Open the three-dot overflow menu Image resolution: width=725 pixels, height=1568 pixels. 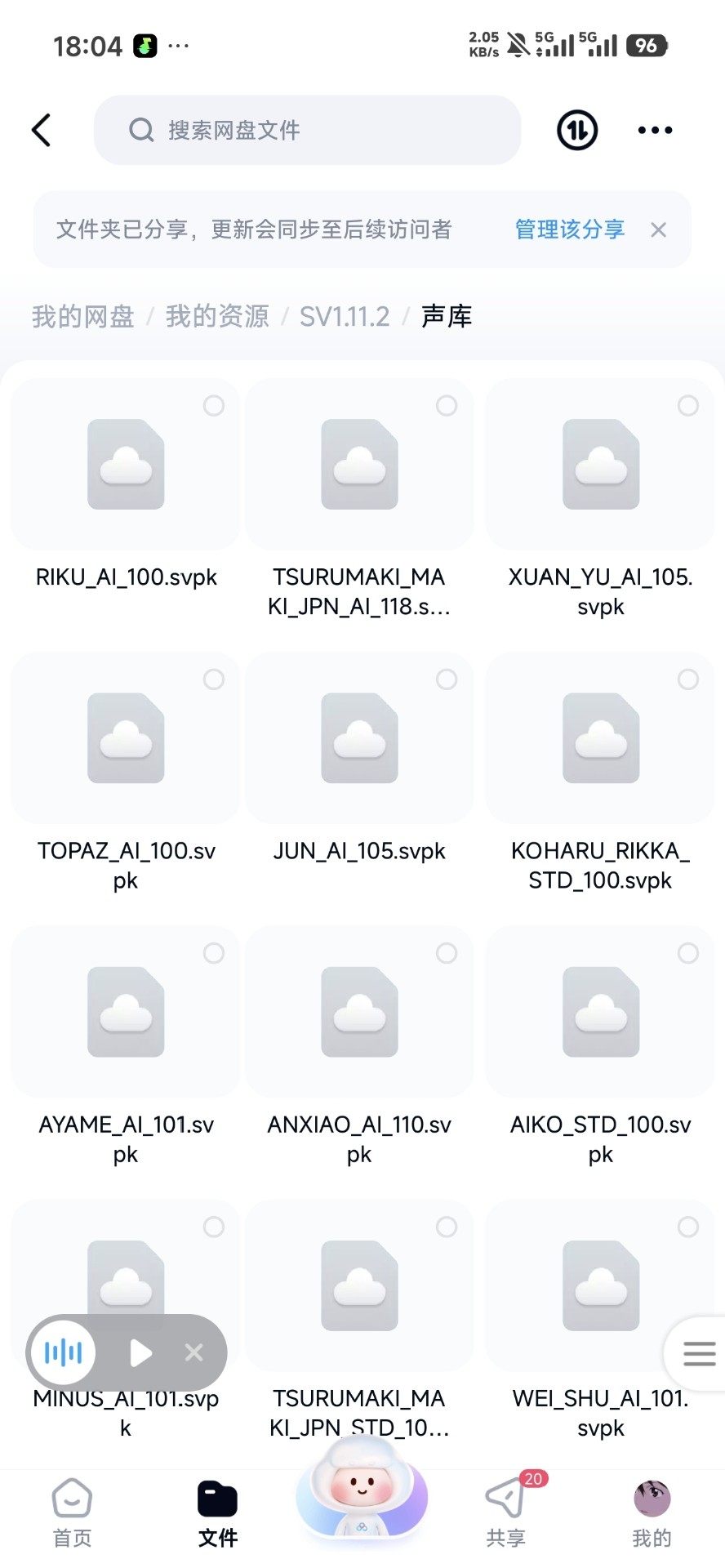[x=655, y=131]
